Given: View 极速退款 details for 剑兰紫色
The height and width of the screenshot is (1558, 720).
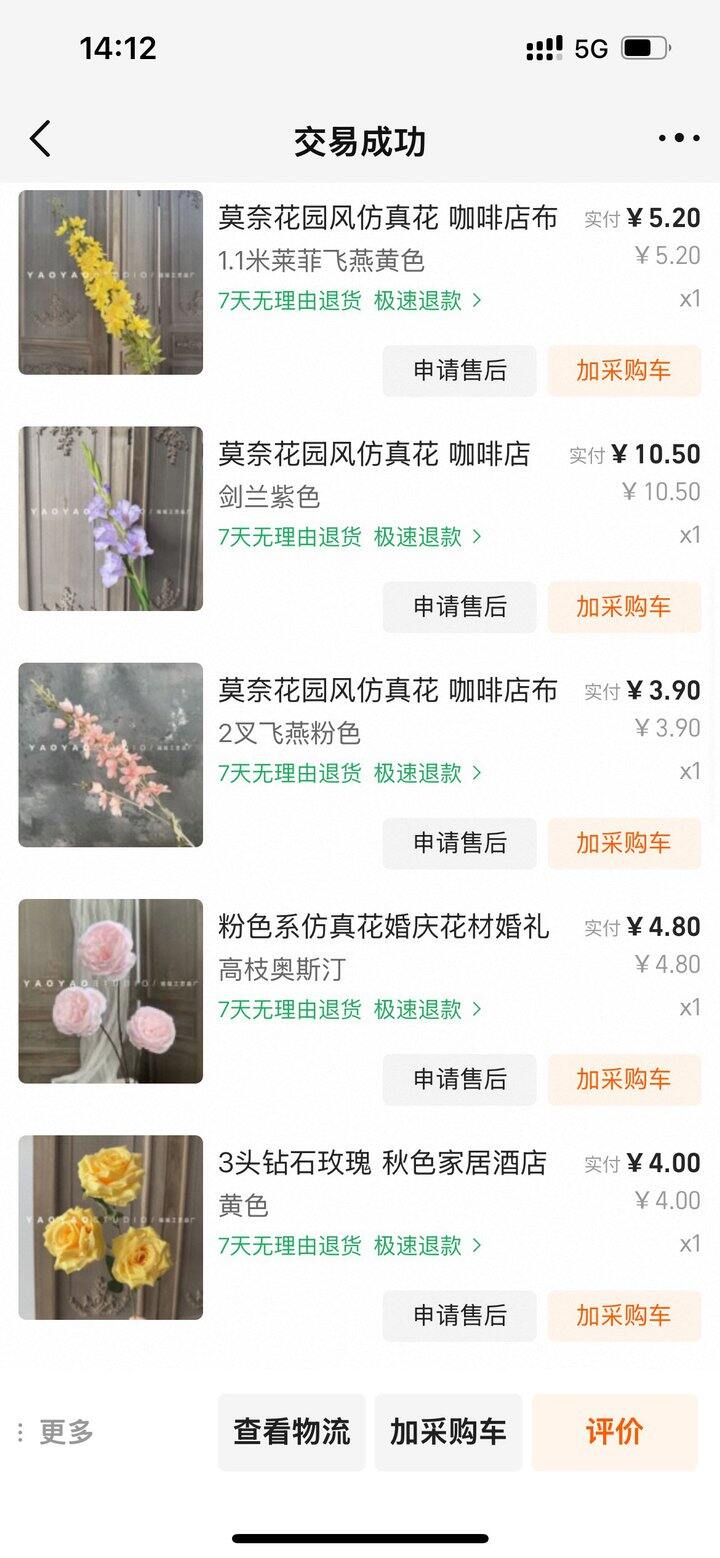Looking at the screenshot, I should (427, 537).
